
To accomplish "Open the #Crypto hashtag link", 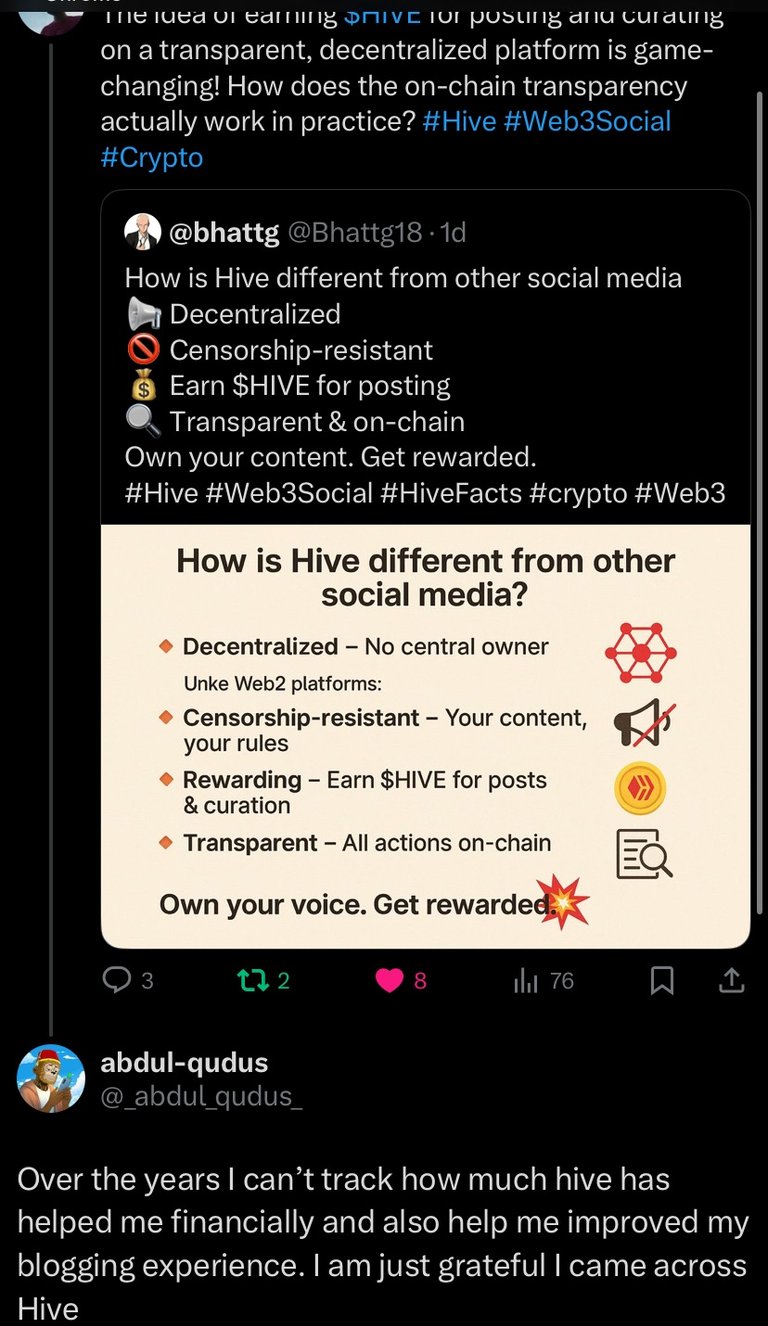I will [x=152, y=157].
